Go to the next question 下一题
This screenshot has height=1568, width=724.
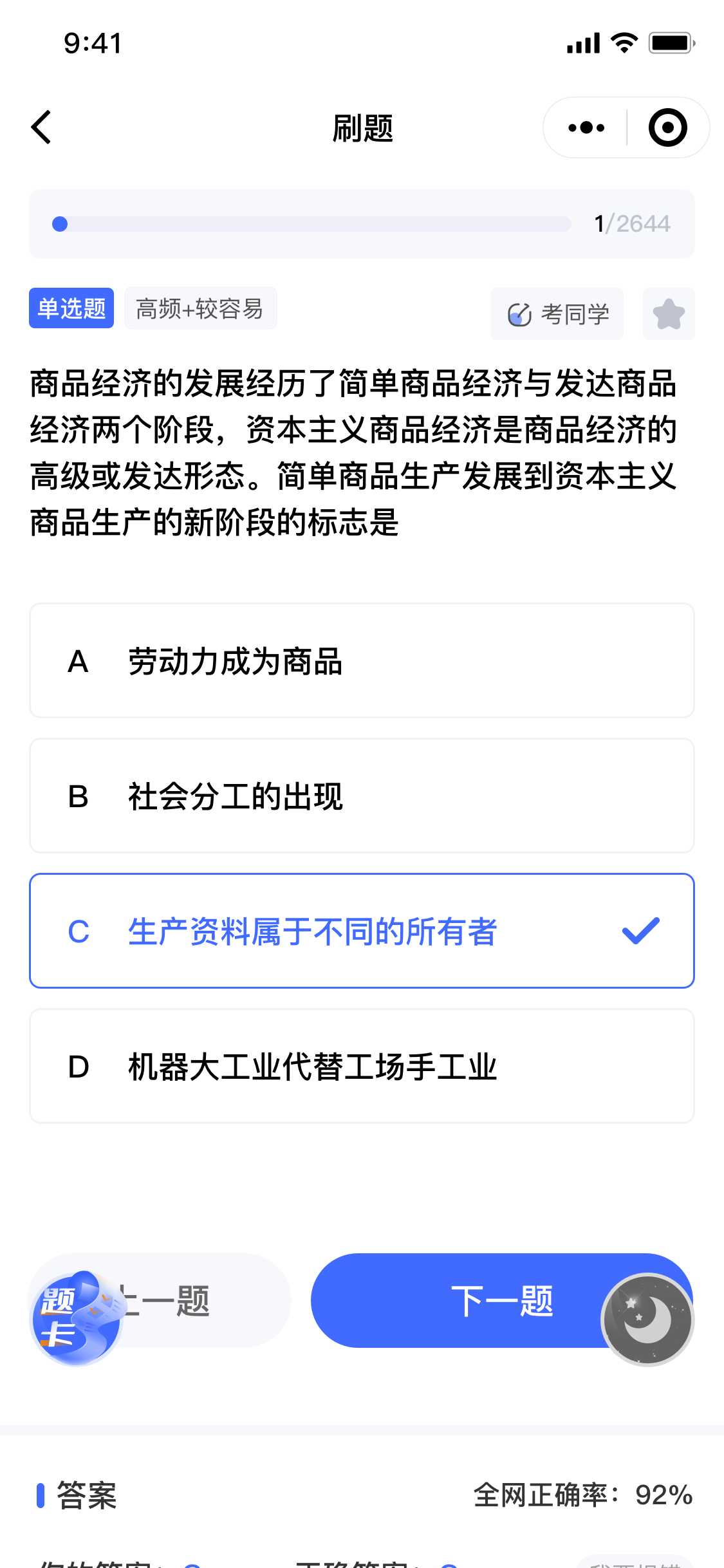tap(501, 1300)
